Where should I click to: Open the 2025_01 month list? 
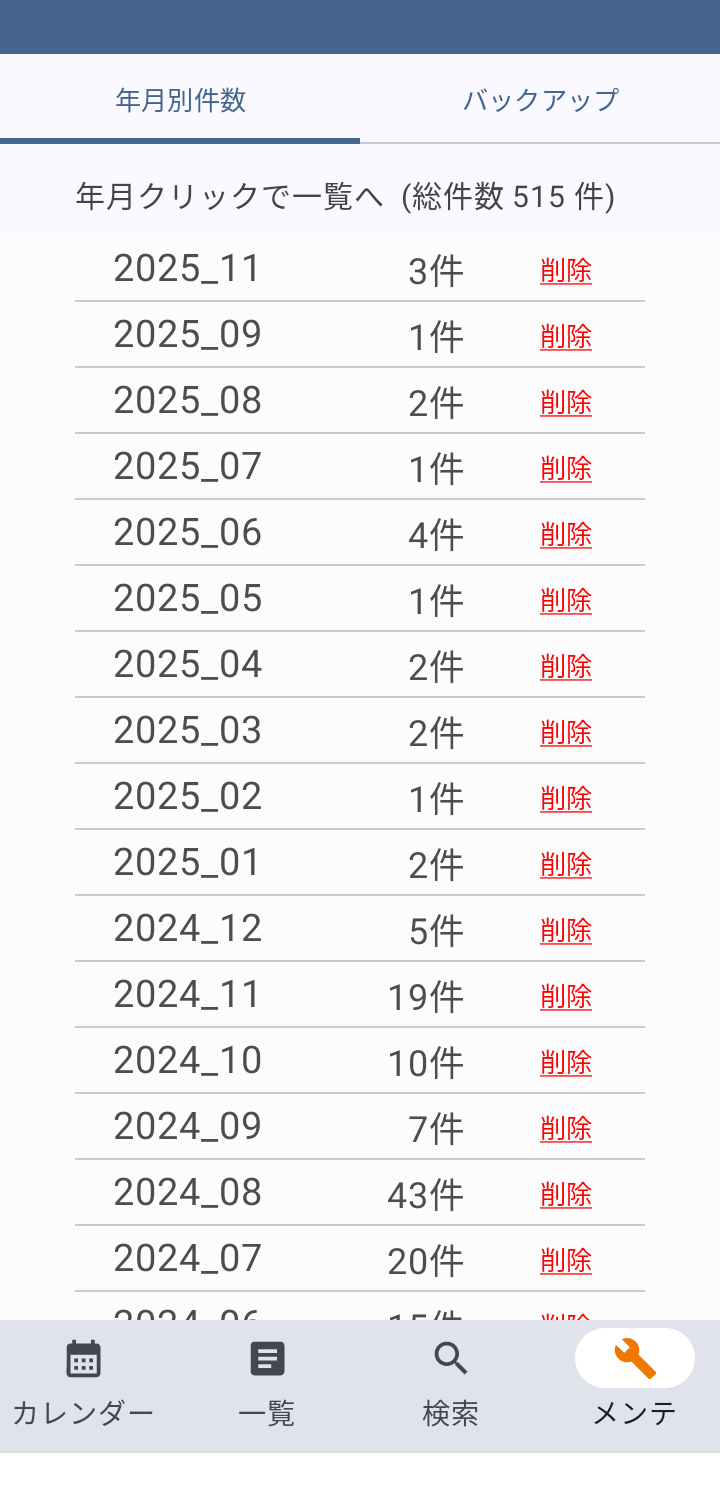point(187,863)
